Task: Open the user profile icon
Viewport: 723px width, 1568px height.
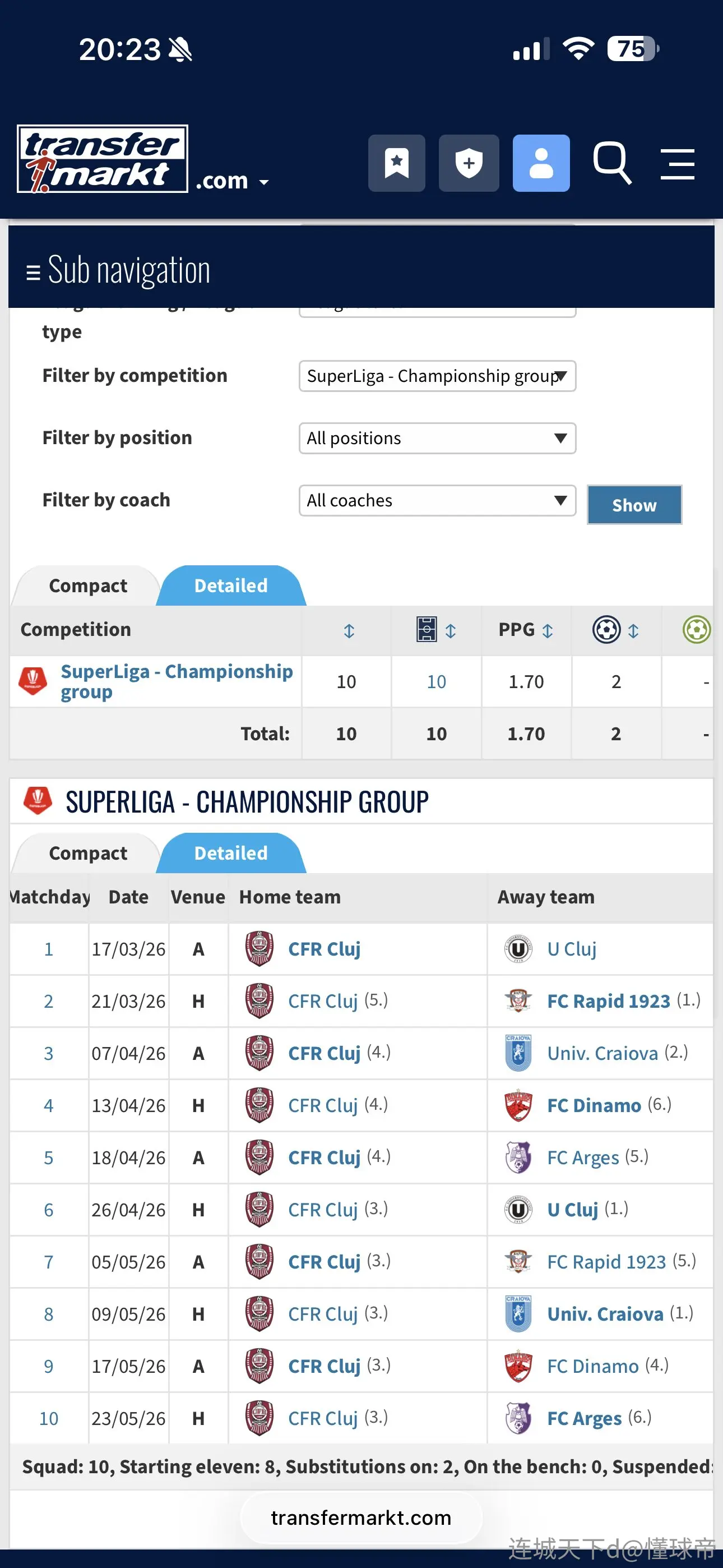Action: point(541,163)
